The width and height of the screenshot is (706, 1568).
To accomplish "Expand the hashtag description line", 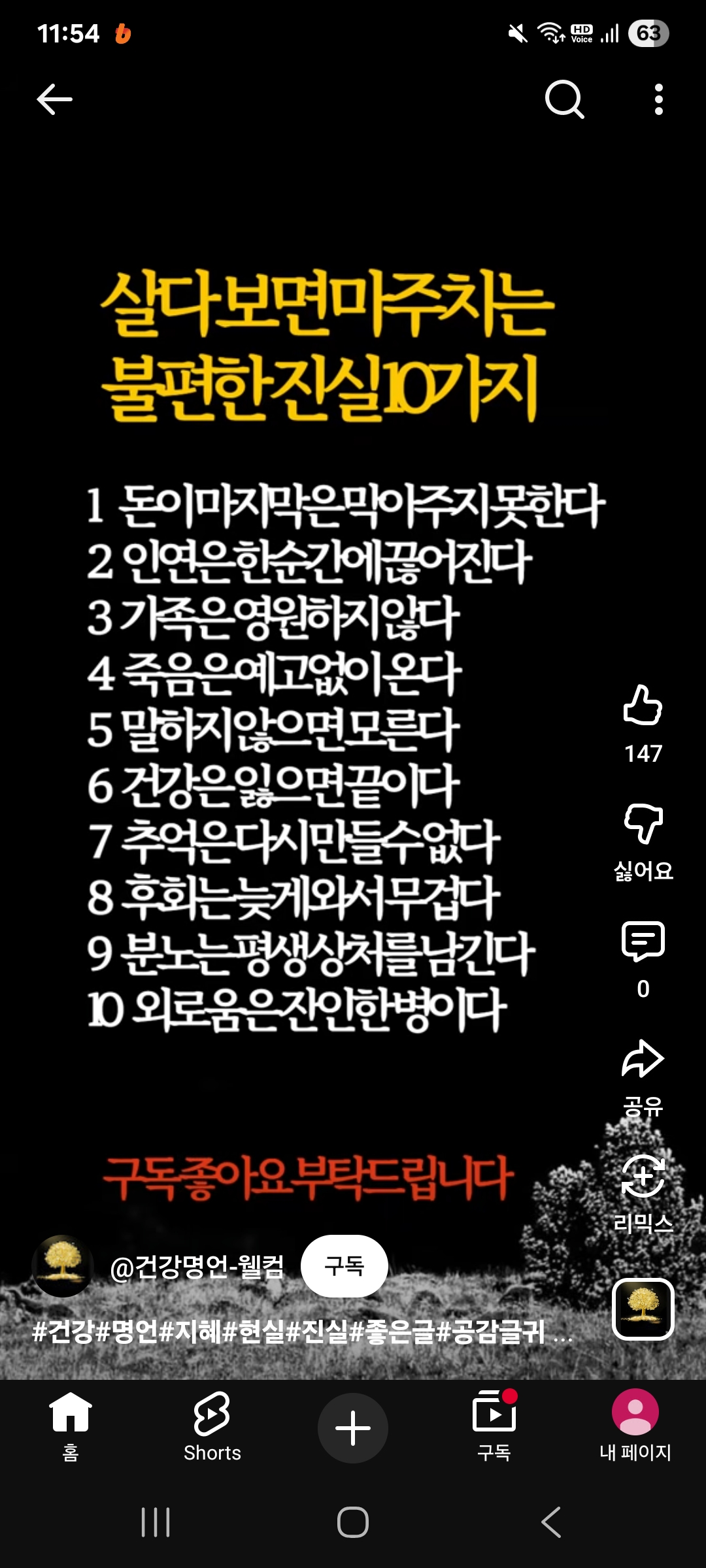I will click(x=301, y=1331).
